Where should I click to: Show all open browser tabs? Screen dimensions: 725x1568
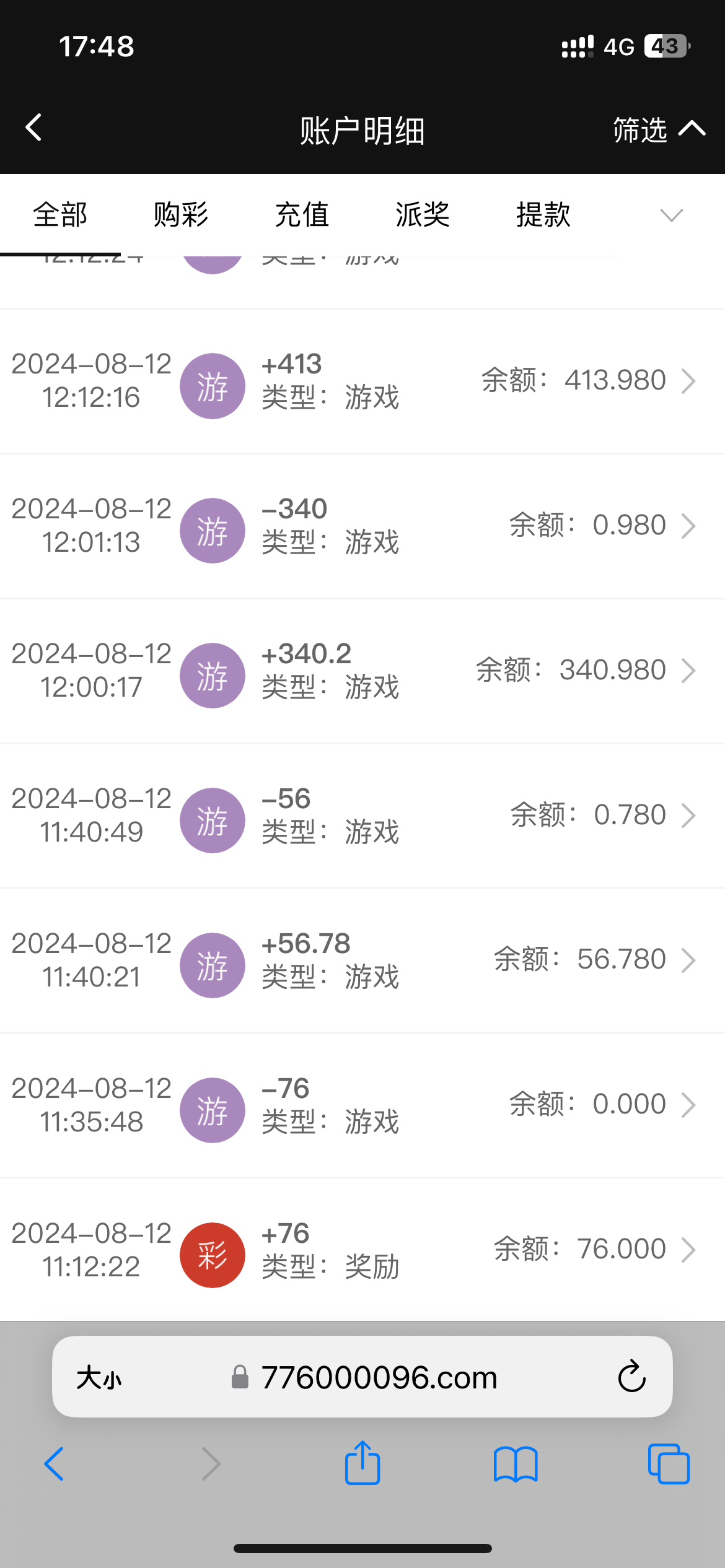pos(669,1464)
